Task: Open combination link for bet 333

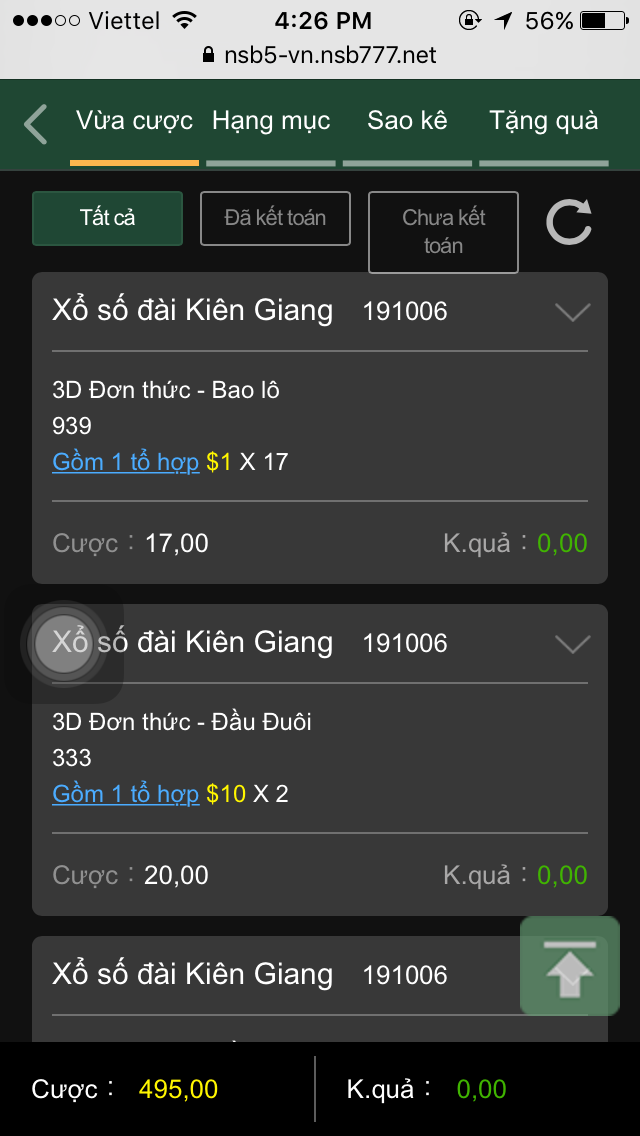Action: pyautogui.click(x=126, y=795)
